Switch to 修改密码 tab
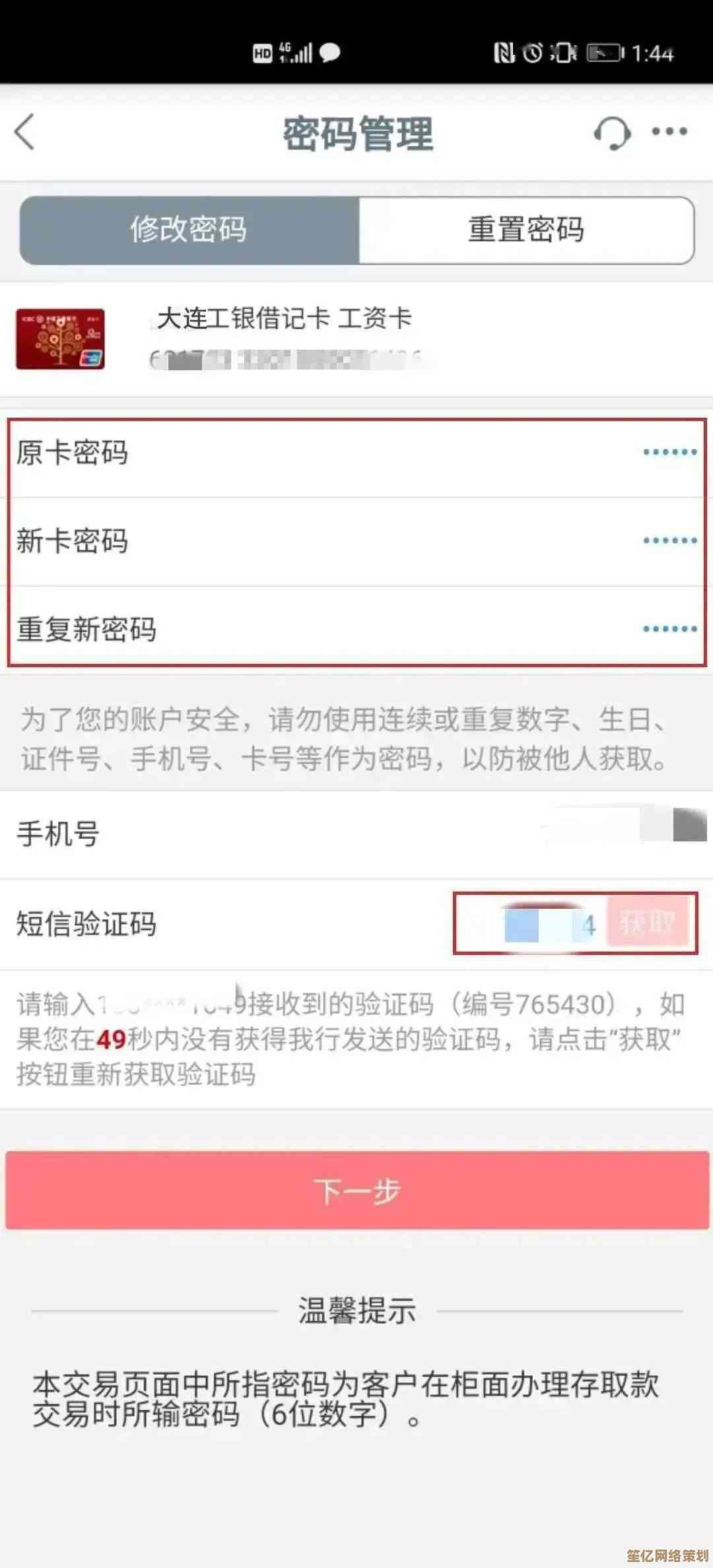This screenshot has width=713, height=1568. pyautogui.click(x=189, y=230)
